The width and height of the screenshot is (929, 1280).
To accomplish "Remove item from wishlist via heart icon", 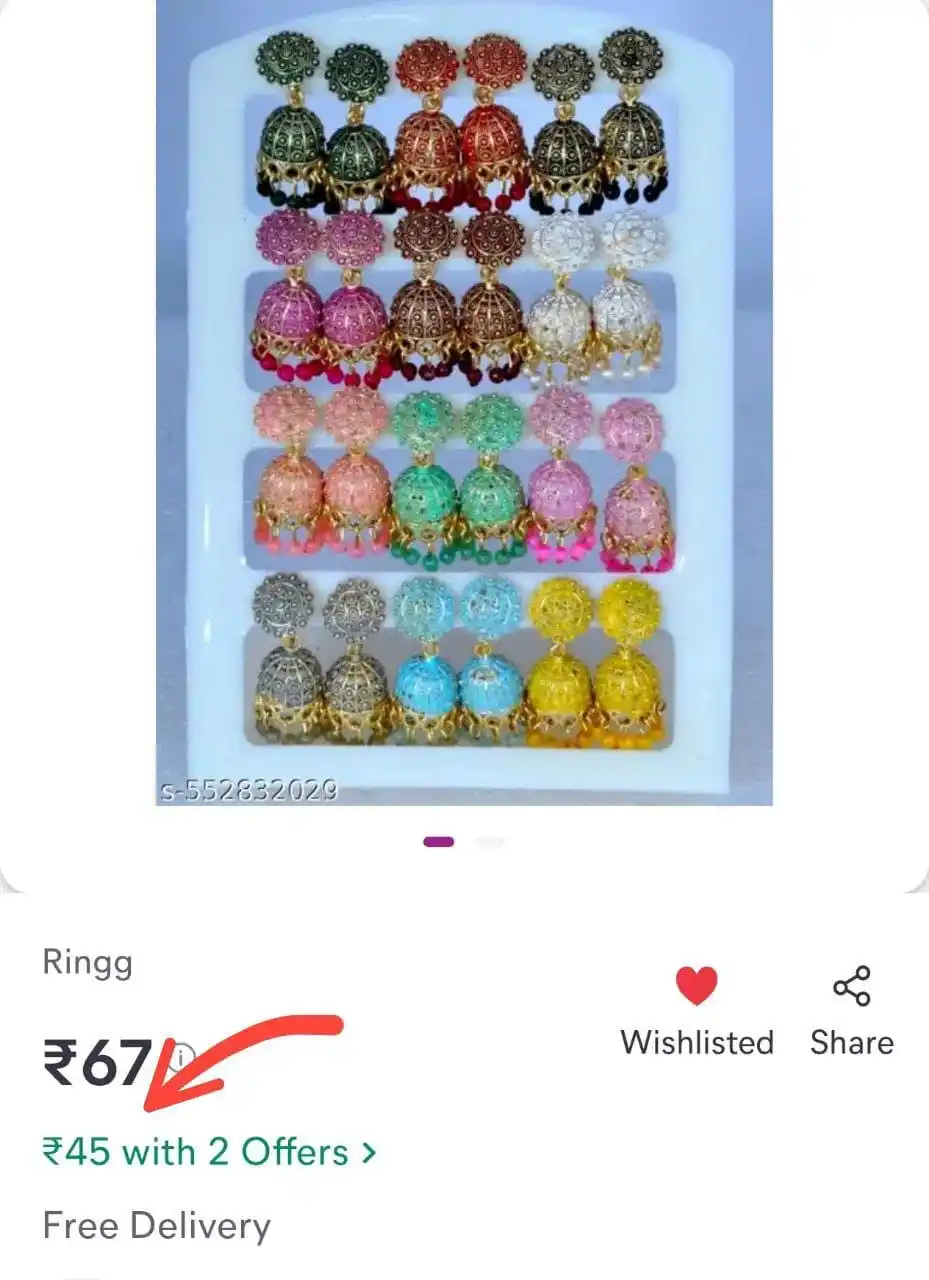I will 696,986.
